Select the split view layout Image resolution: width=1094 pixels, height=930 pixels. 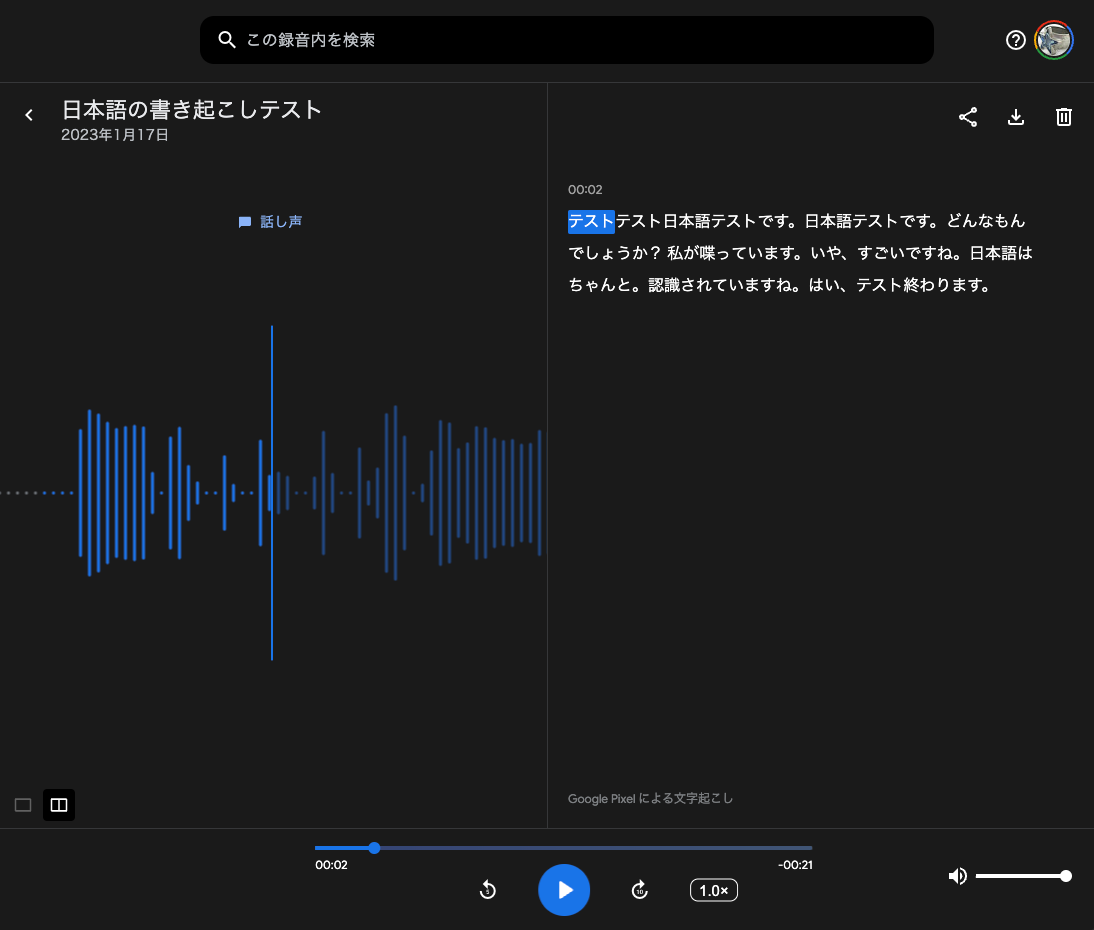59,805
